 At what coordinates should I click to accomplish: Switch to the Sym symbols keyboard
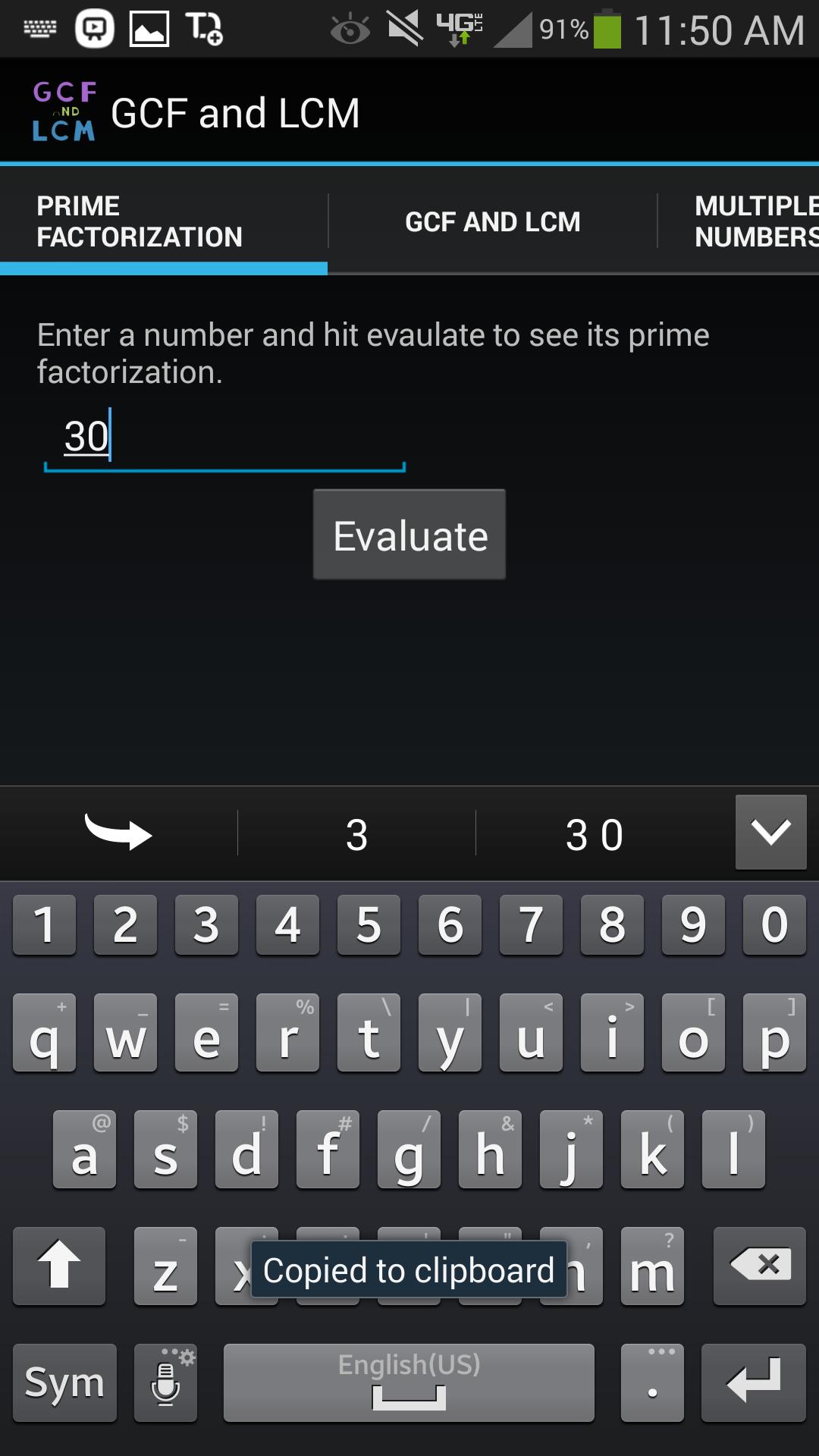(65, 1382)
